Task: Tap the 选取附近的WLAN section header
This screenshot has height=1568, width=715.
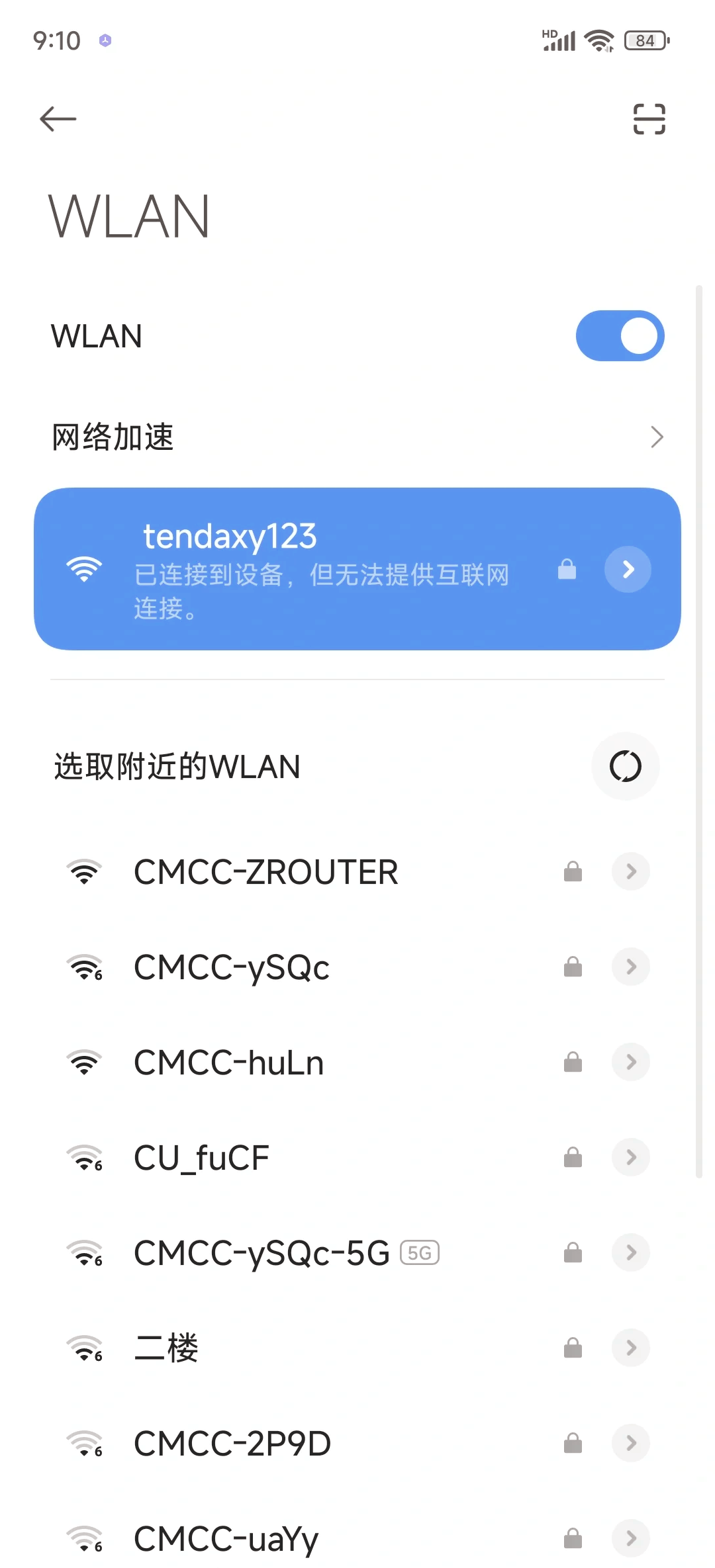Action: 175,767
